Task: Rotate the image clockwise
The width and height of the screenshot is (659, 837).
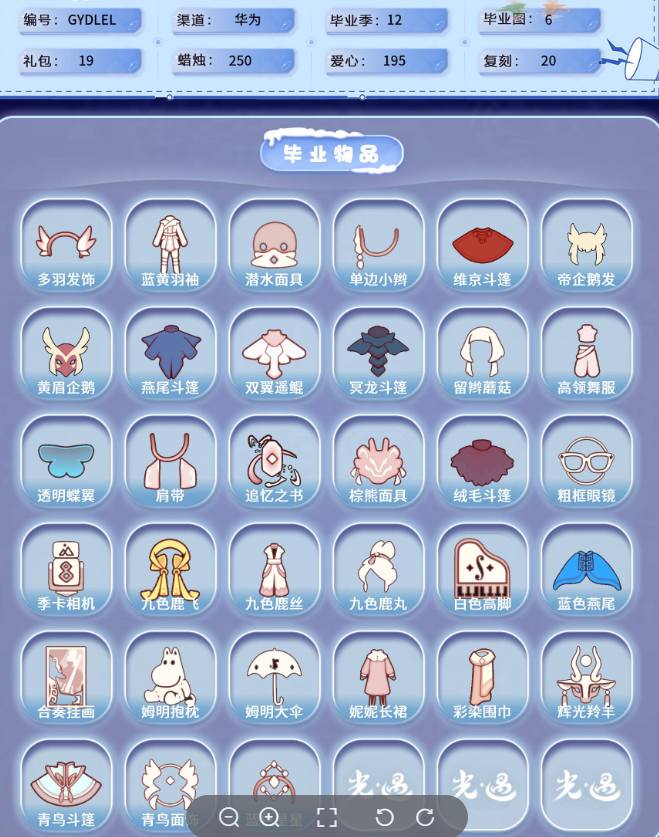Action: pyautogui.click(x=424, y=817)
